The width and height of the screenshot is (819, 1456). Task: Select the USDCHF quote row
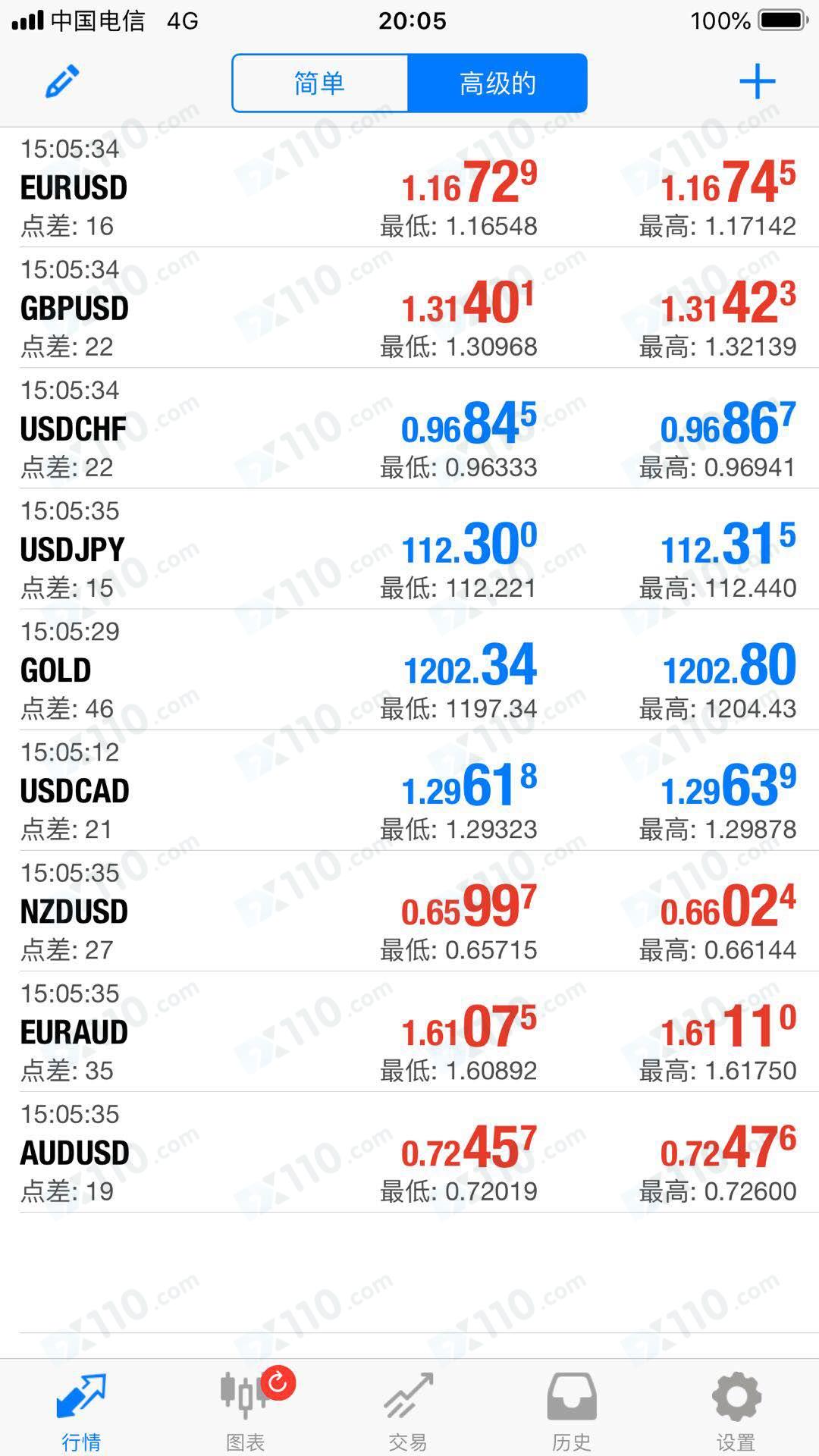[409, 428]
